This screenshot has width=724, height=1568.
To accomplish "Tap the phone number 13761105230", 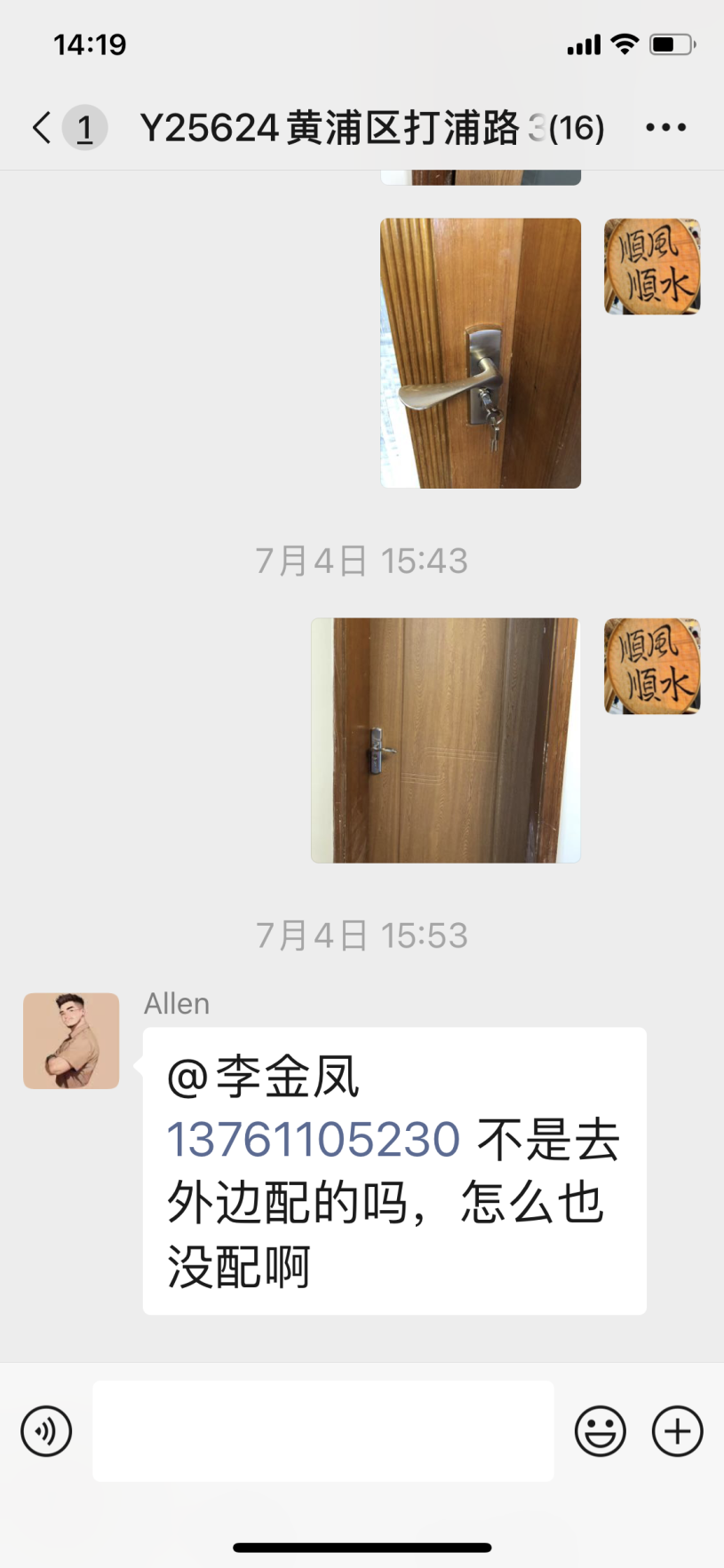I will (314, 1139).
